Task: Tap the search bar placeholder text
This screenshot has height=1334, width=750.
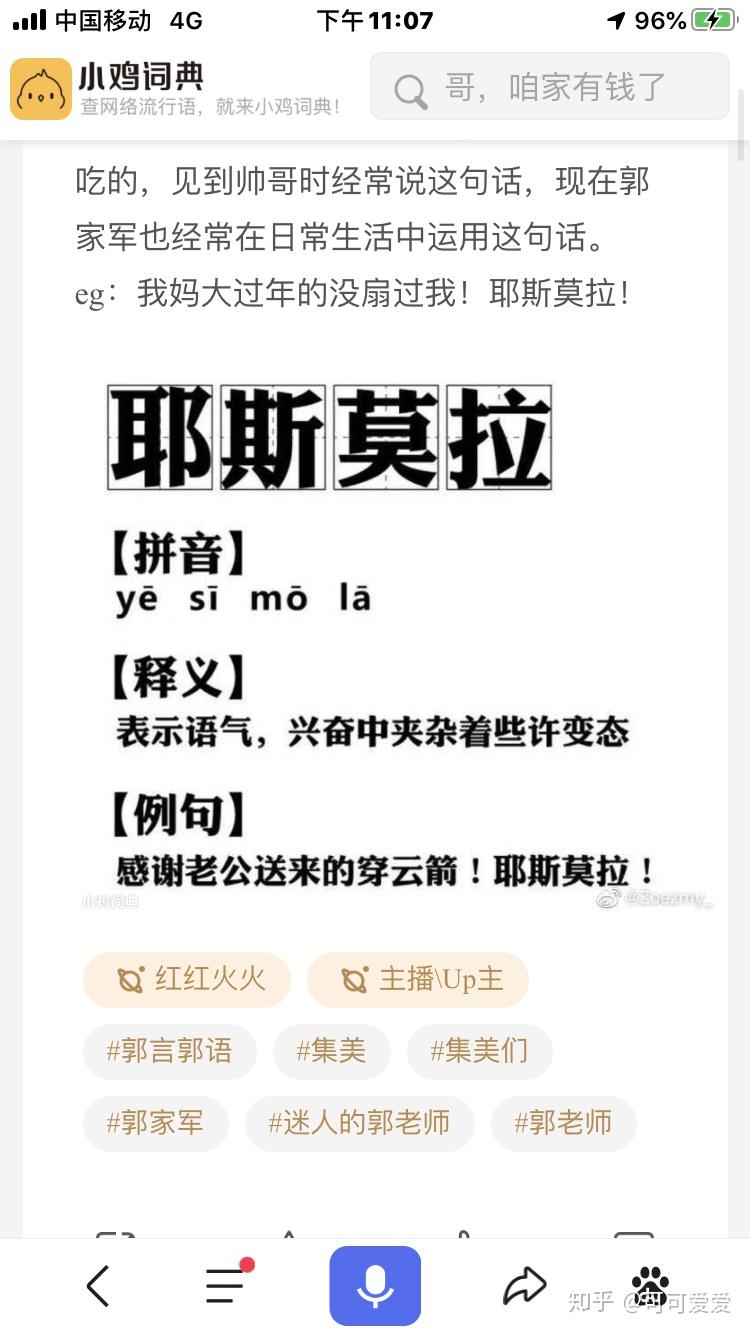Action: [x=555, y=87]
